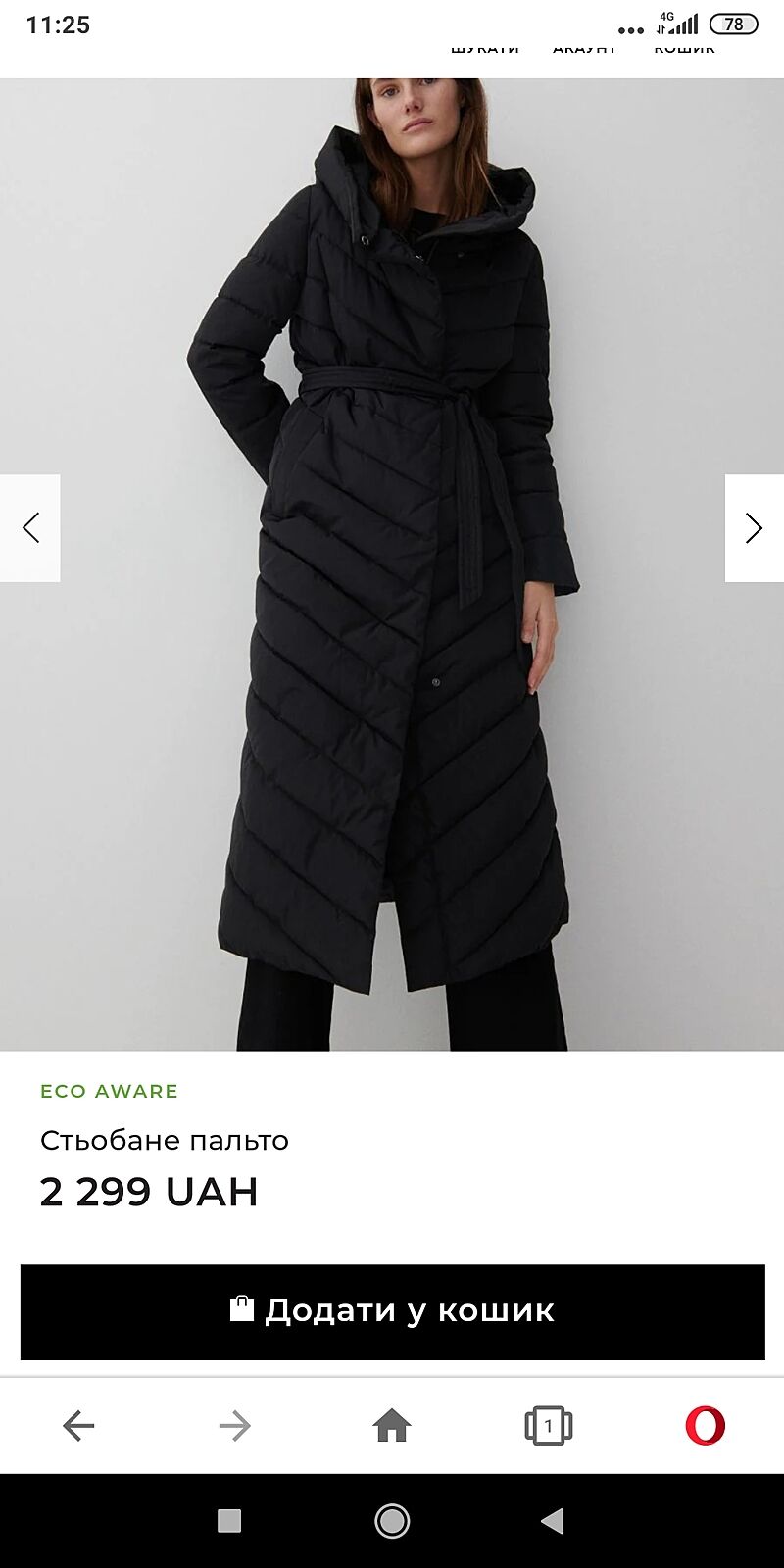Tap the system home button

coord(392,1521)
